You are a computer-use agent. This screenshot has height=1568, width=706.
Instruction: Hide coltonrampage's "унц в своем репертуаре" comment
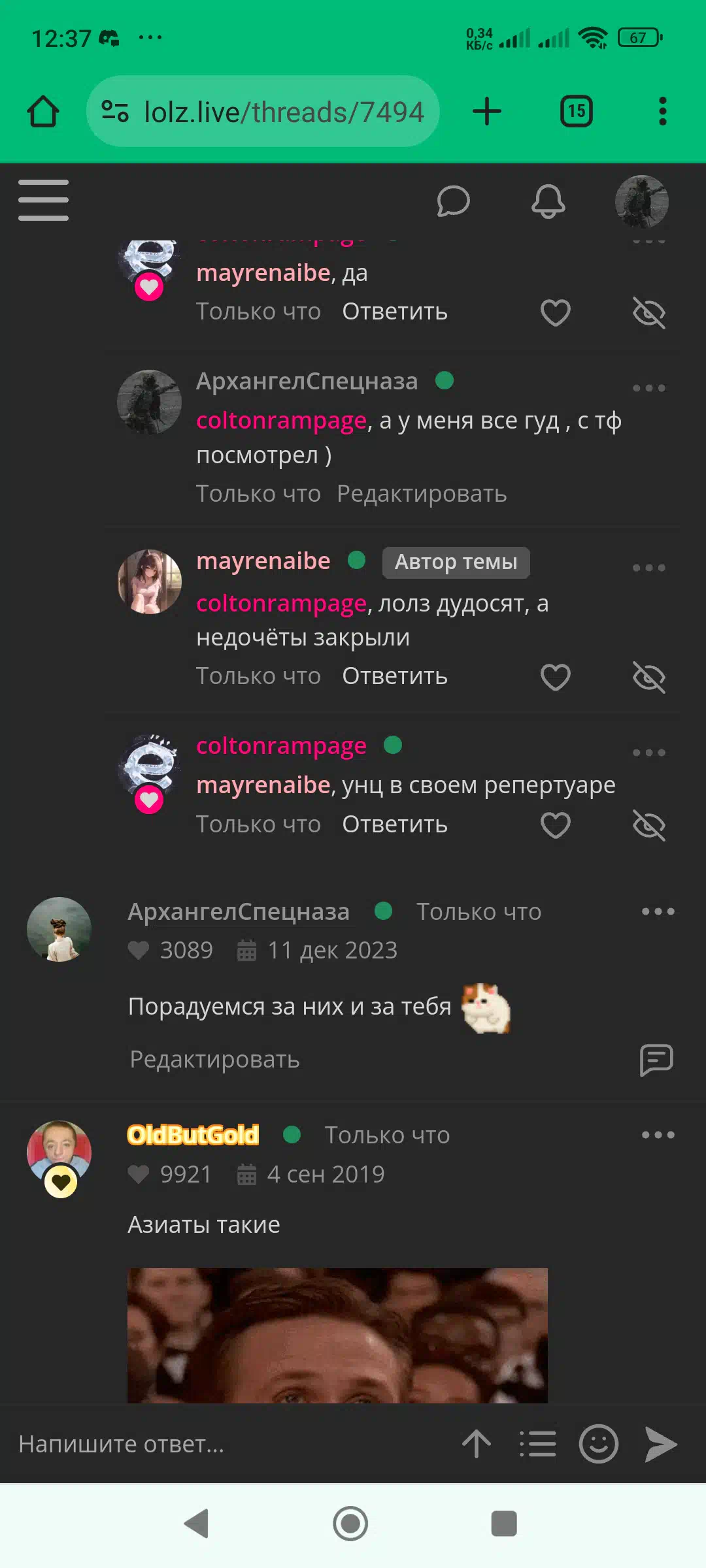tap(649, 825)
